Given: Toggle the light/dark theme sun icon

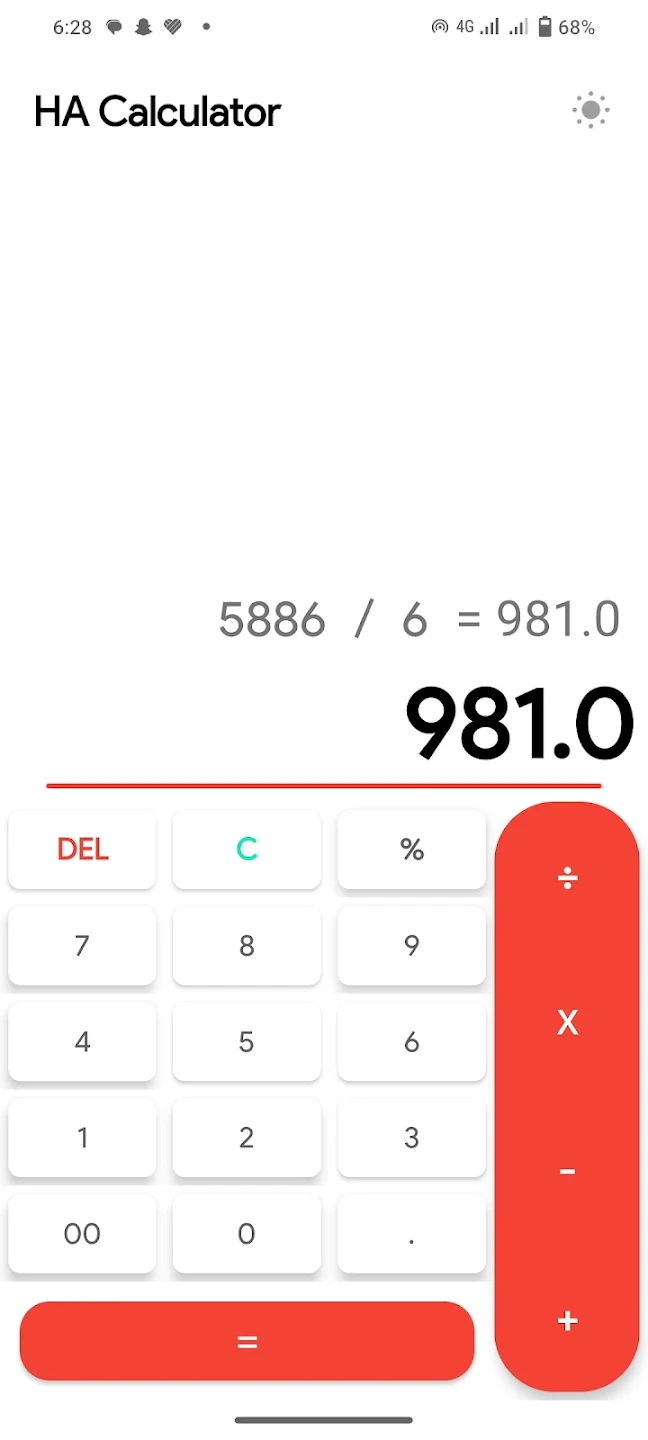Looking at the screenshot, I should pos(591,111).
